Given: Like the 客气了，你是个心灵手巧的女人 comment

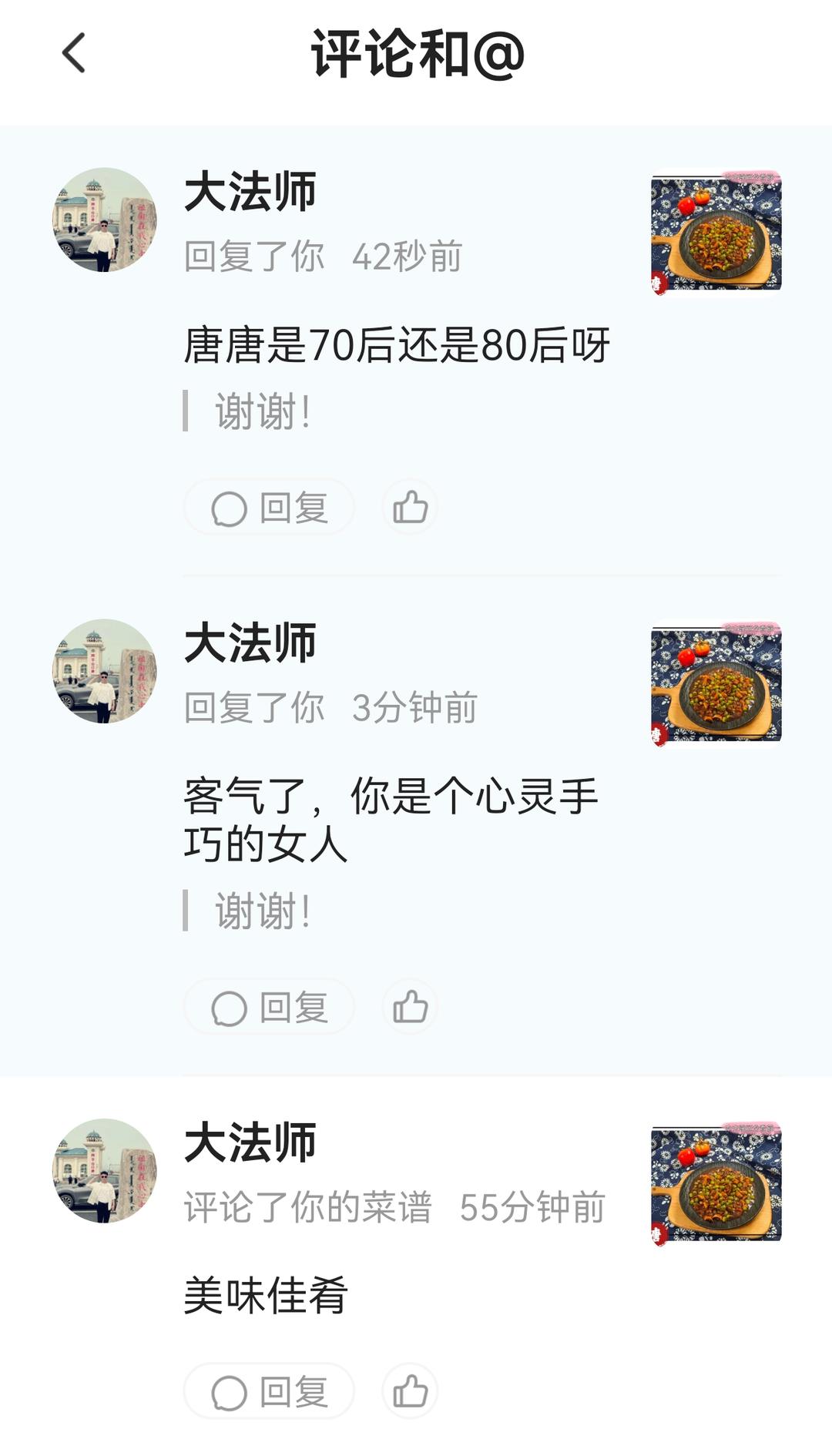Looking at the screenshot, I should click(x=410, y=1007).
